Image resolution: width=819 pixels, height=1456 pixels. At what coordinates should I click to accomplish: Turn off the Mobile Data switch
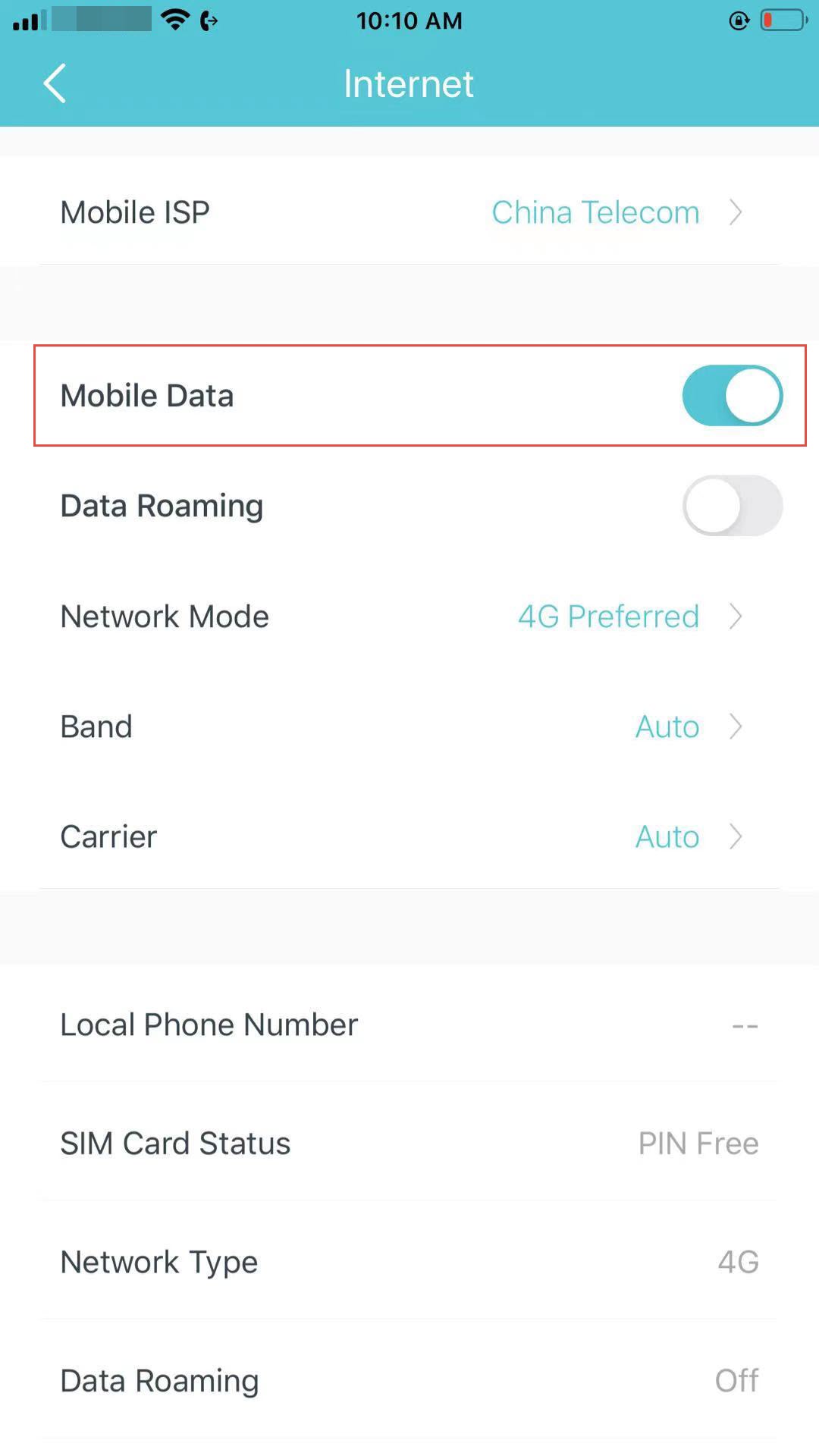(732, 395)
